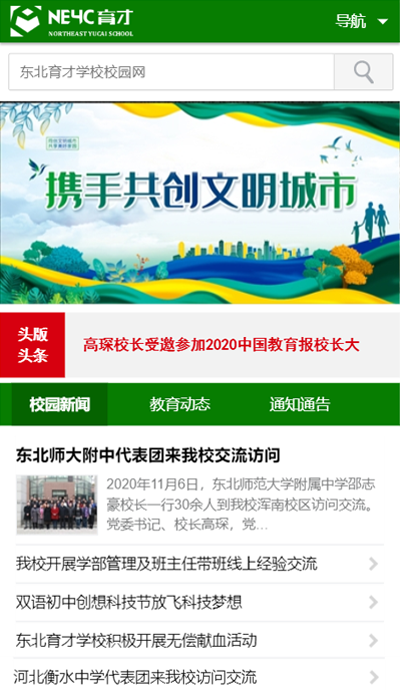This screenshot has height=690, width=400.
Task: Switch to the 通知通告 tab
Action: click(300, 404)
